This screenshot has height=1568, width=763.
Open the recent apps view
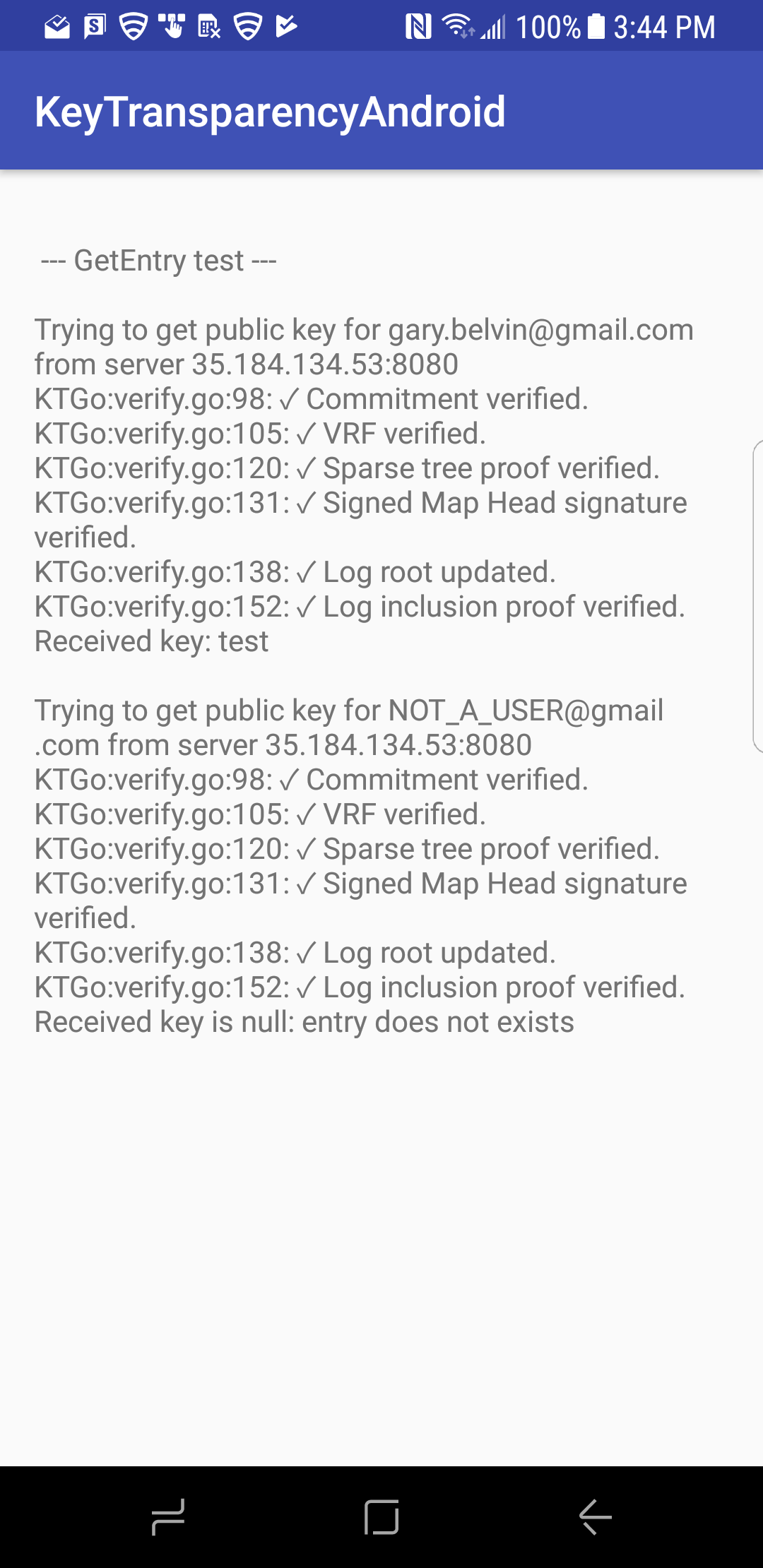pyautogui.click(x=168, y=1516)
